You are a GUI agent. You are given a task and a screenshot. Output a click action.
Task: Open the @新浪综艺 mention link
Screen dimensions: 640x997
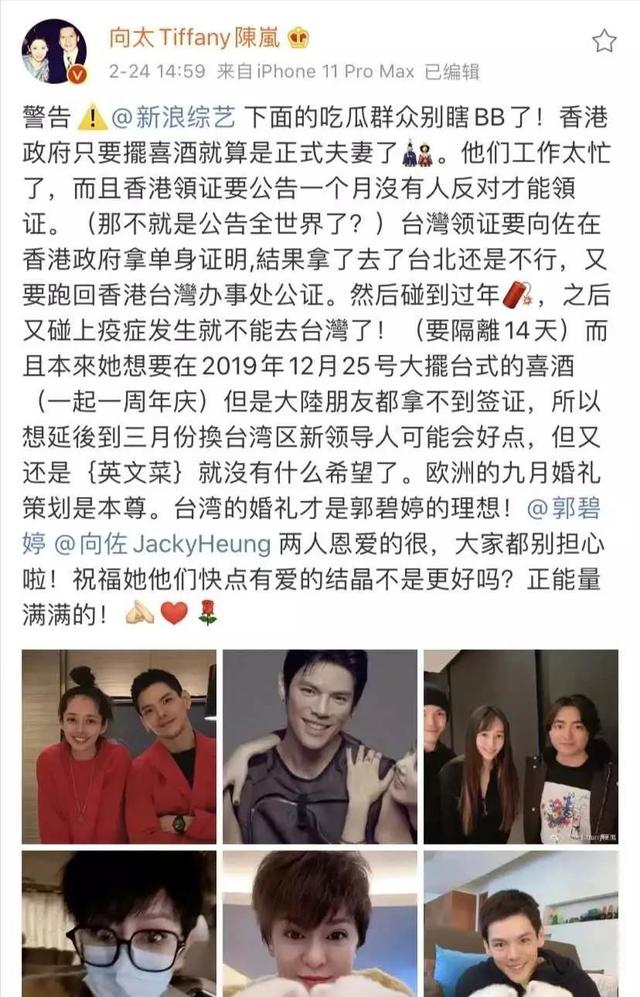click(174, 117)
